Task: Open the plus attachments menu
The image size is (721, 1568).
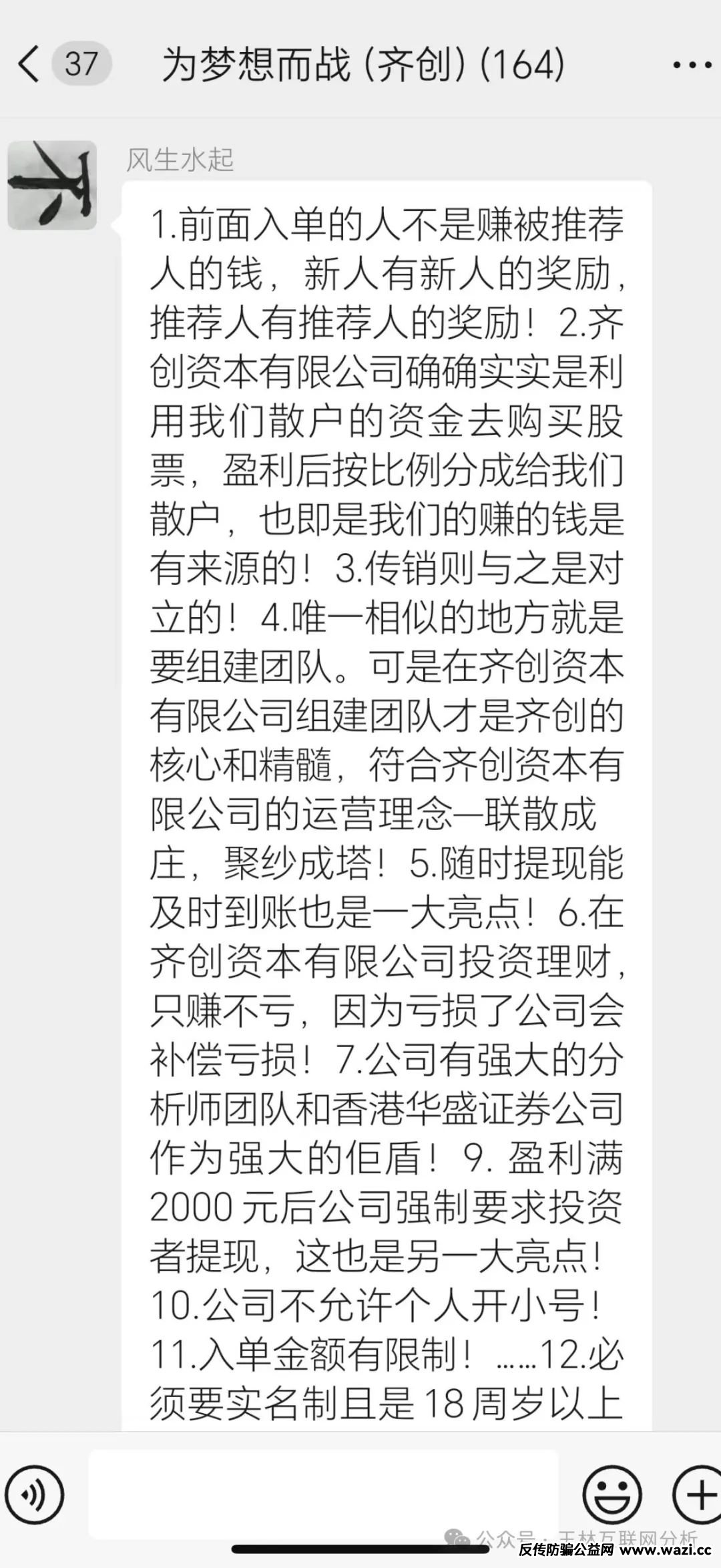Action: (x=698, y=1494)
